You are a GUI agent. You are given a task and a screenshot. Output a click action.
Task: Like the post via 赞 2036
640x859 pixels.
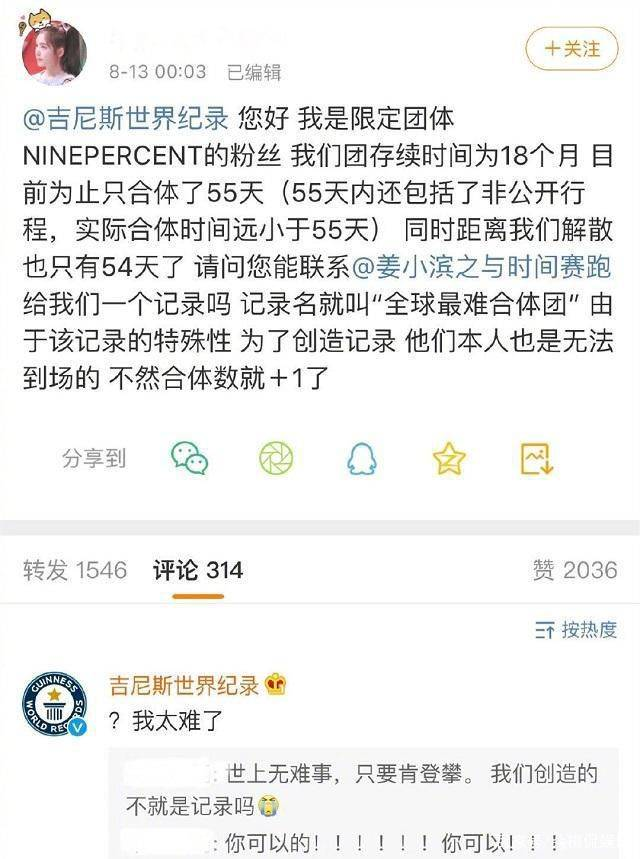575,570
